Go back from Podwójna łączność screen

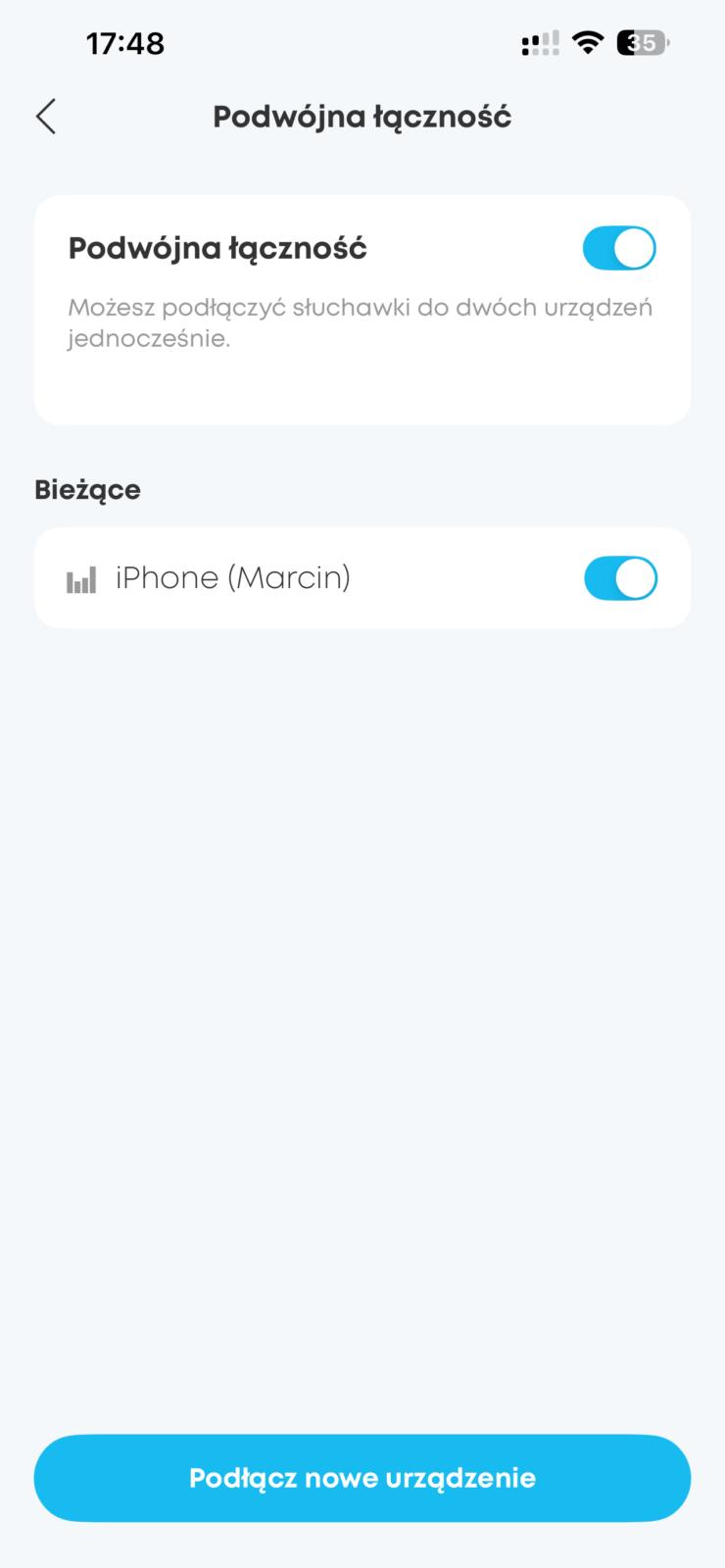point(46,117)
